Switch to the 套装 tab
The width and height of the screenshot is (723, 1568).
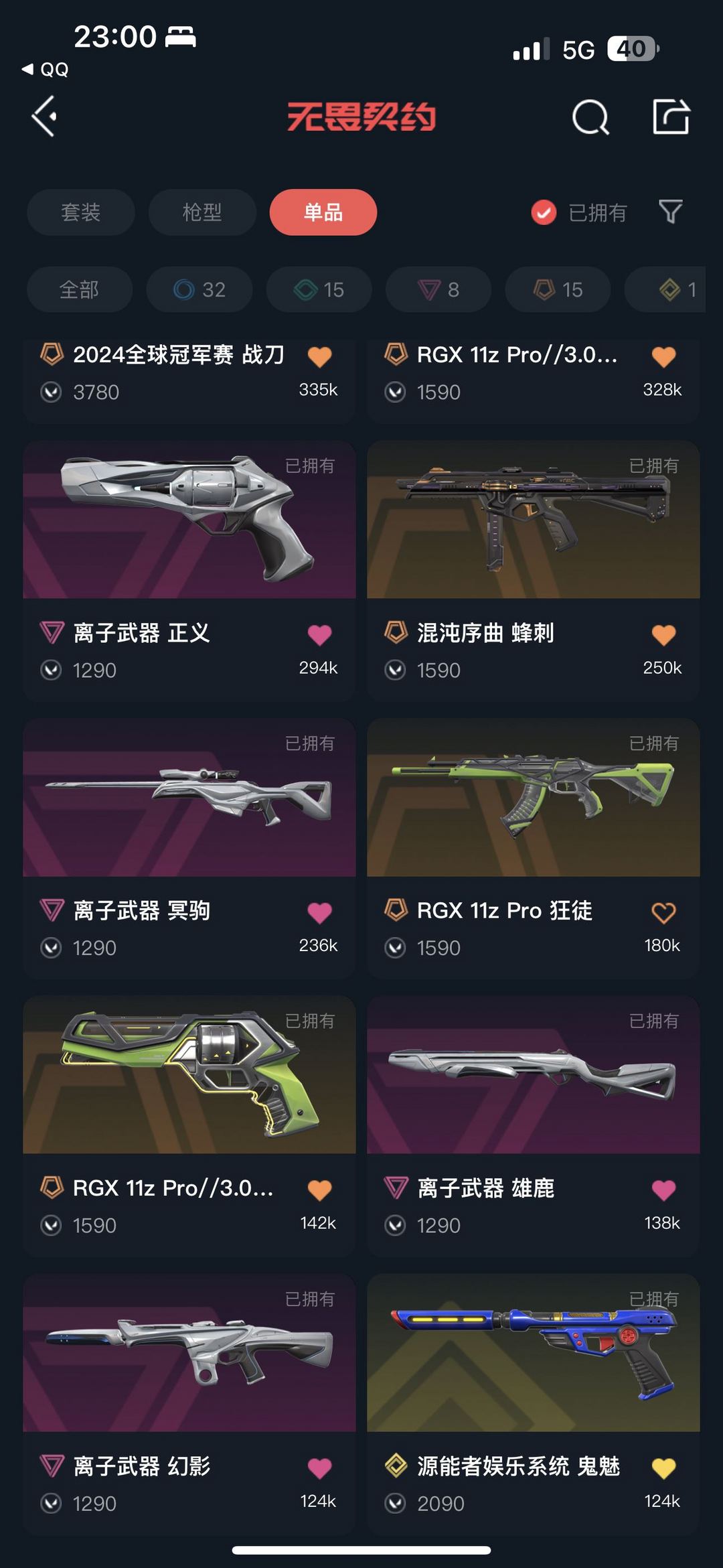pyautogui.click(x=81, y=212)
